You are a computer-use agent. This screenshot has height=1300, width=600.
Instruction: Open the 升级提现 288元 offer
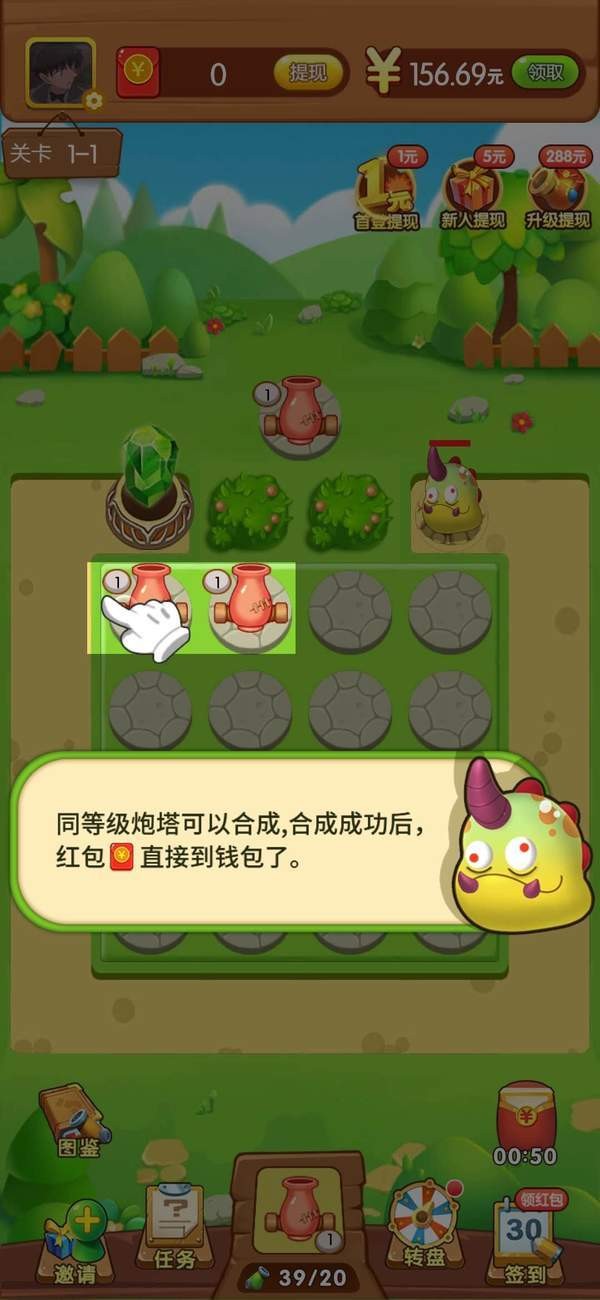[558, 190]
